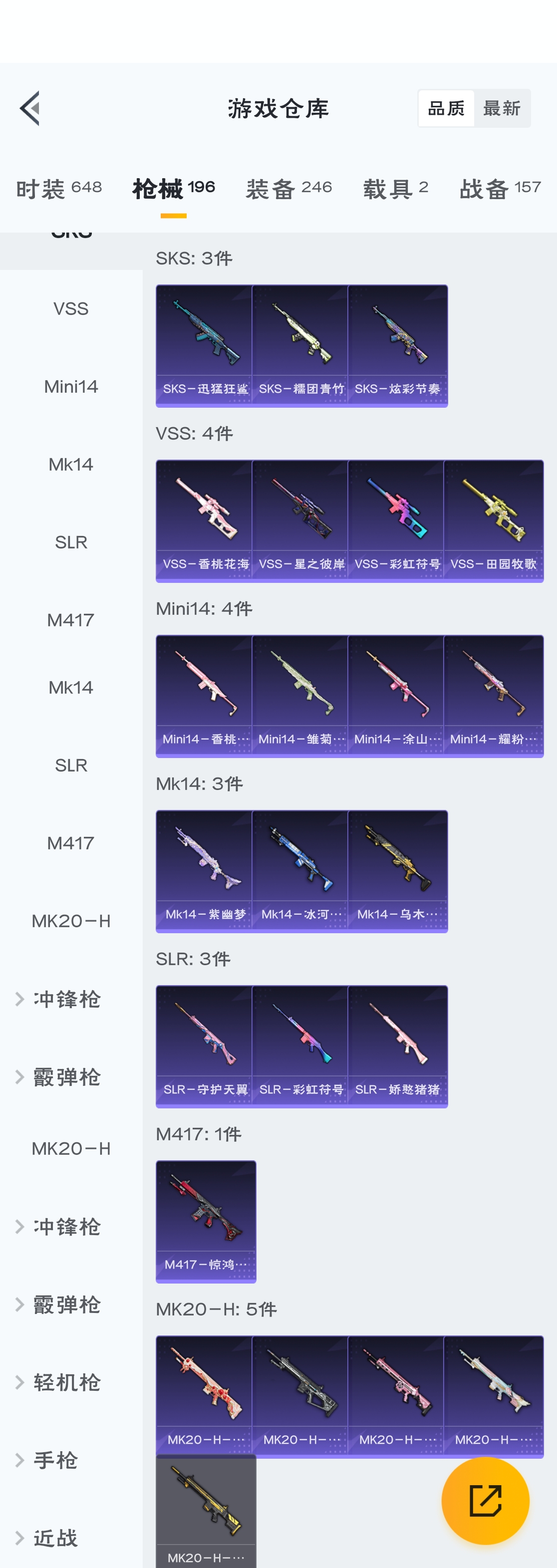The width and height of the screenshot is (557, 1568).
Task: Open the VSS-香桃花海 skin tile
Action: coord(205,521)
